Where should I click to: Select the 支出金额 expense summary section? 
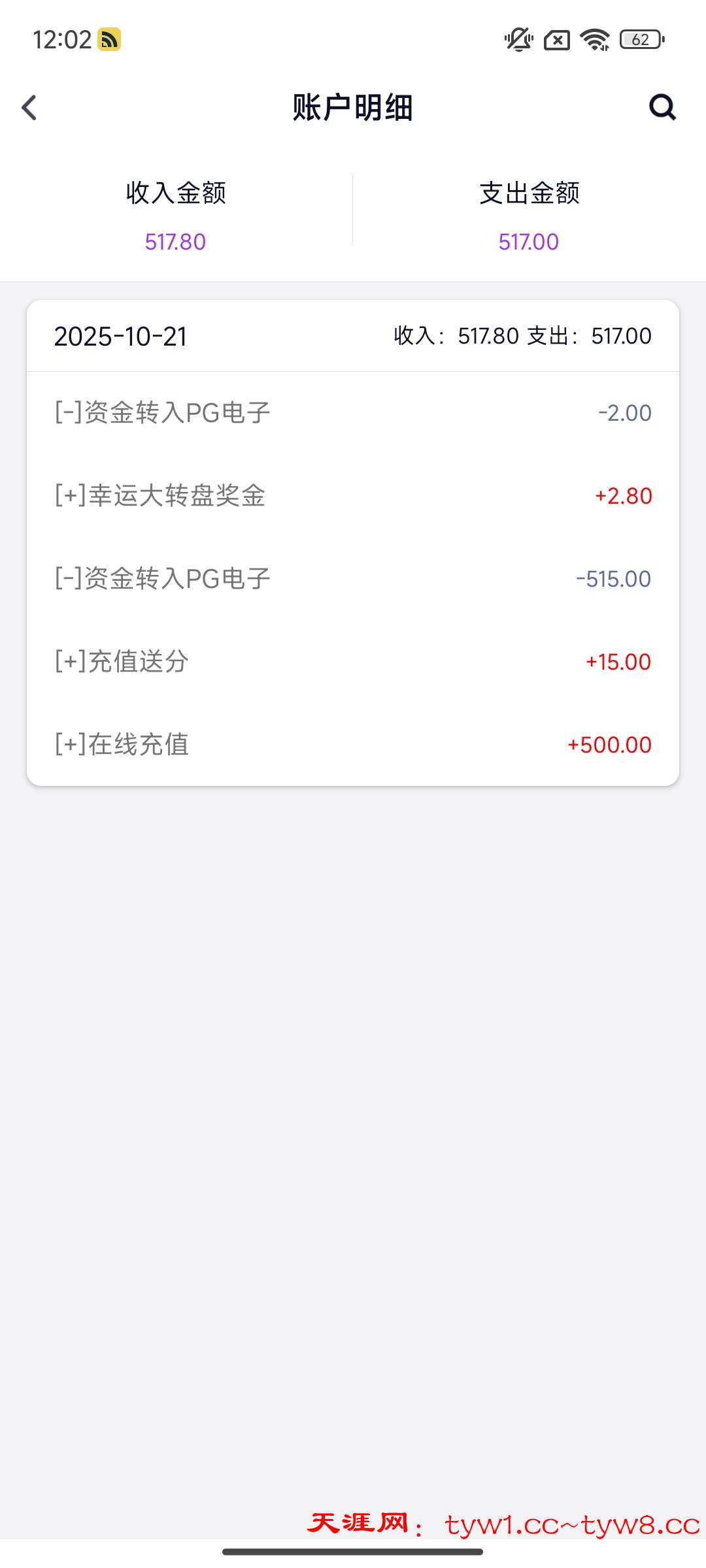(x=528, y=216)
